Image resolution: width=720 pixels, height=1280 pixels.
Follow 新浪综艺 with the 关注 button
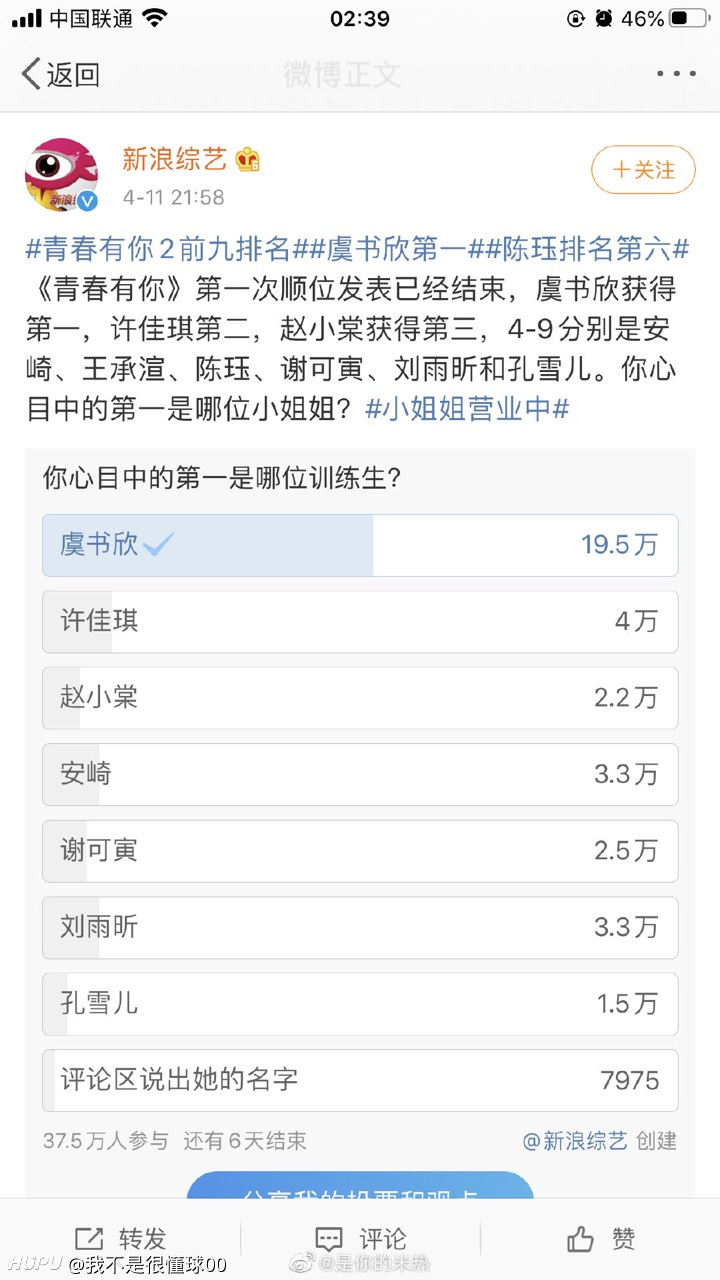[x=643, y=170]
